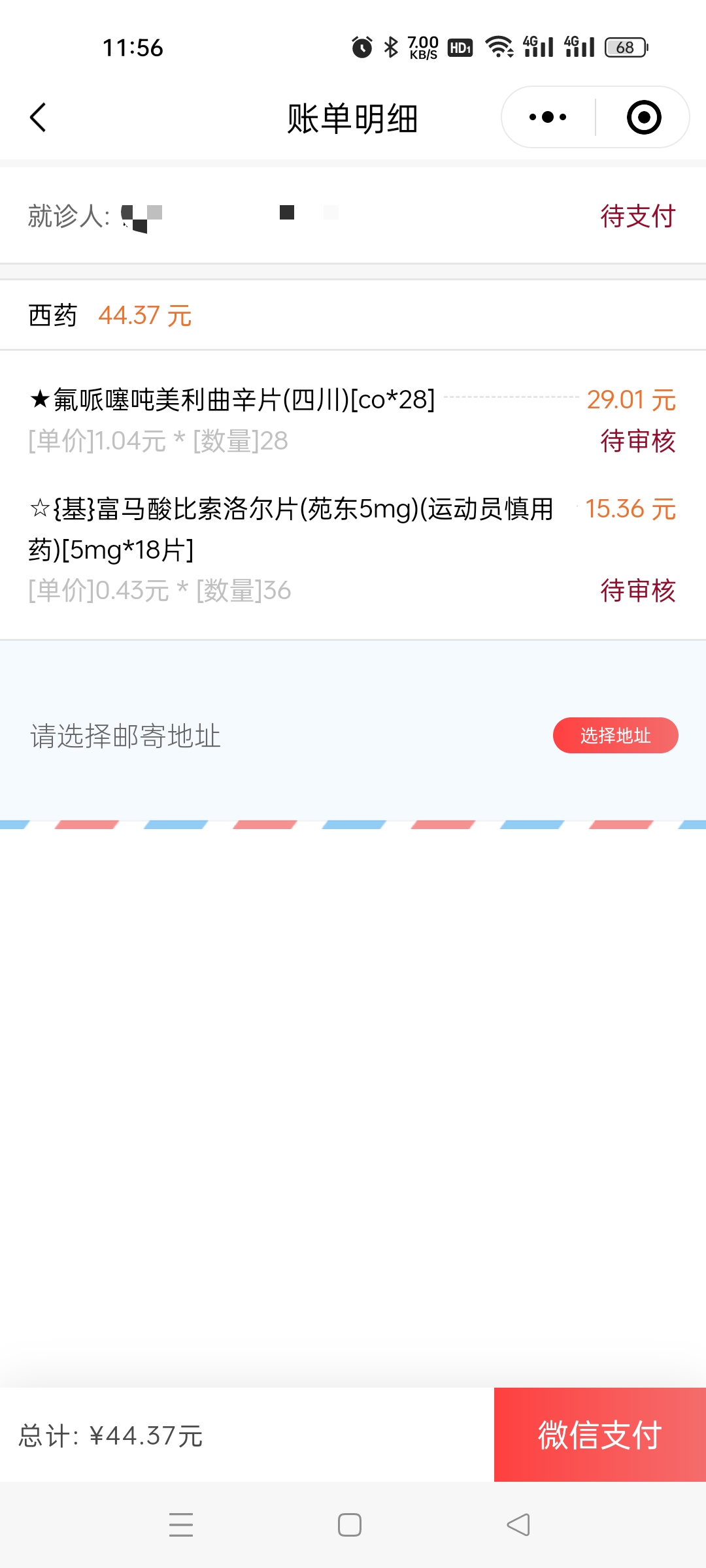Close the mini program with the circle icon
706x1568 pixels.
[x=644, y=118]
